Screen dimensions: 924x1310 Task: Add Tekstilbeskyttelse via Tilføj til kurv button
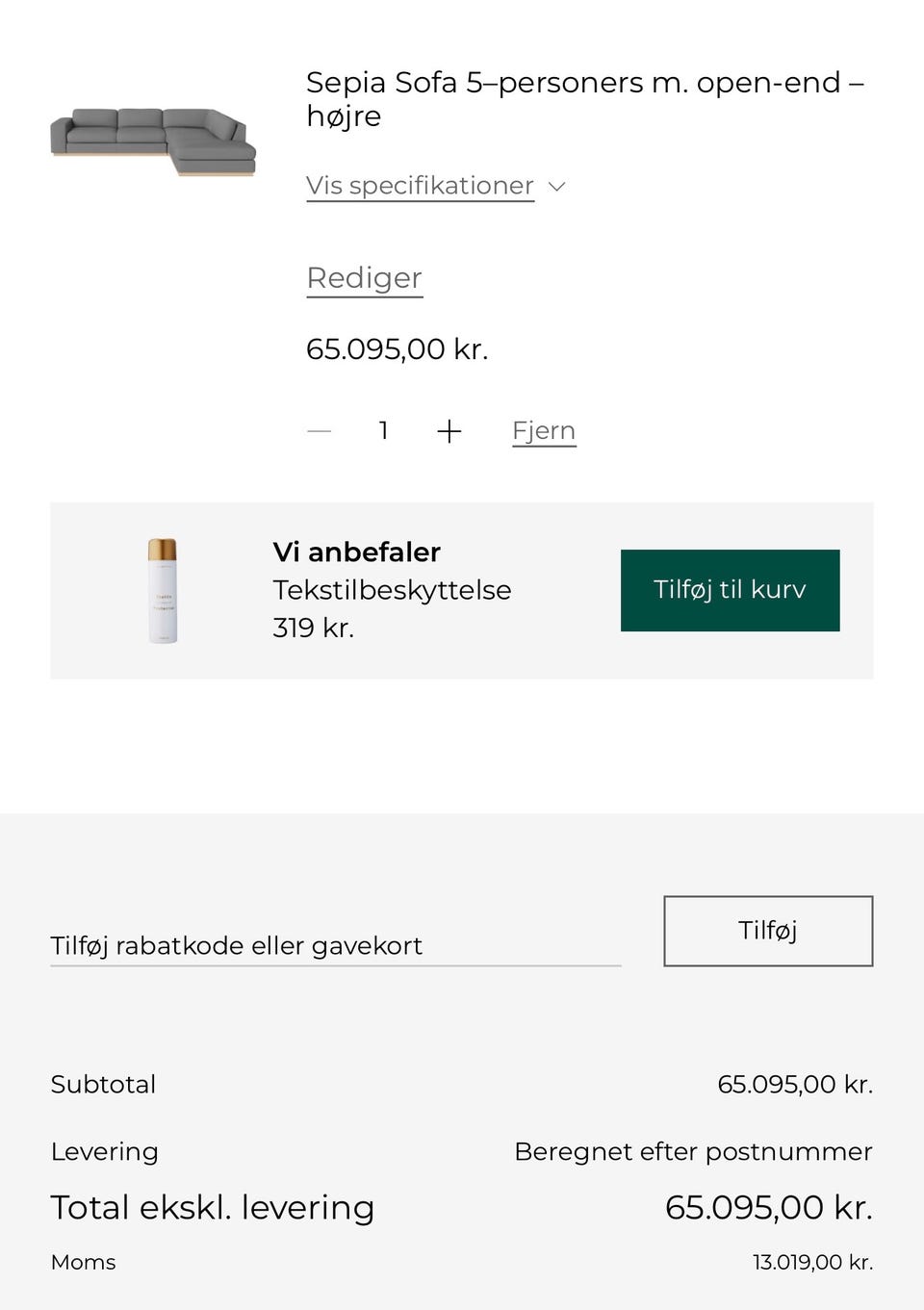tap(730, 589)
